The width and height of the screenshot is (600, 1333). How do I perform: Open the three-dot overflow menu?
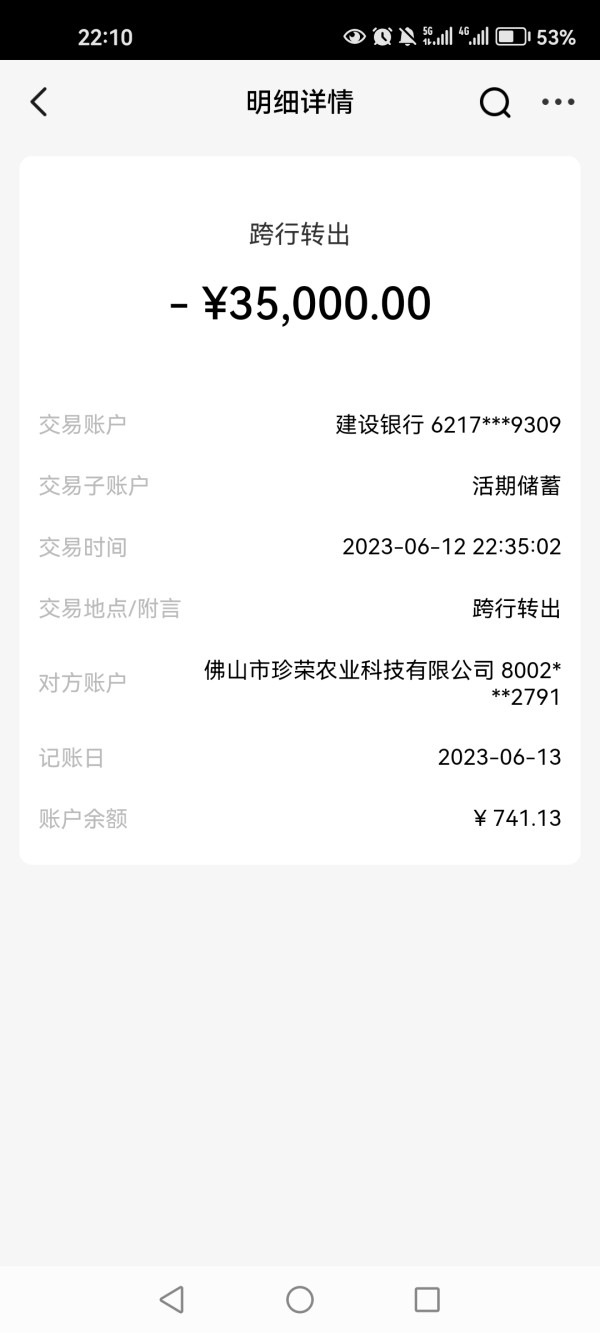point(557,102)
